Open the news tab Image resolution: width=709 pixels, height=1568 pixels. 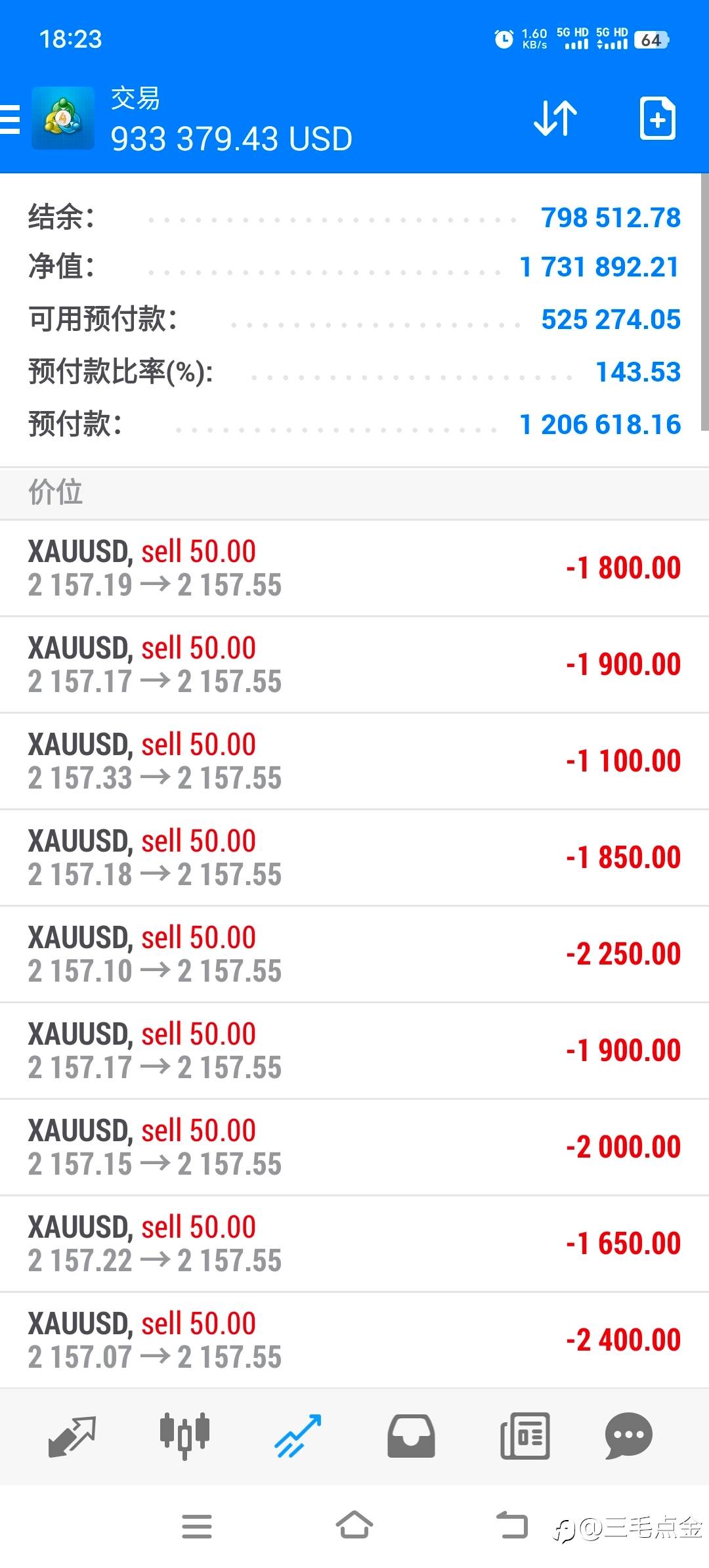pos(525,1436)
